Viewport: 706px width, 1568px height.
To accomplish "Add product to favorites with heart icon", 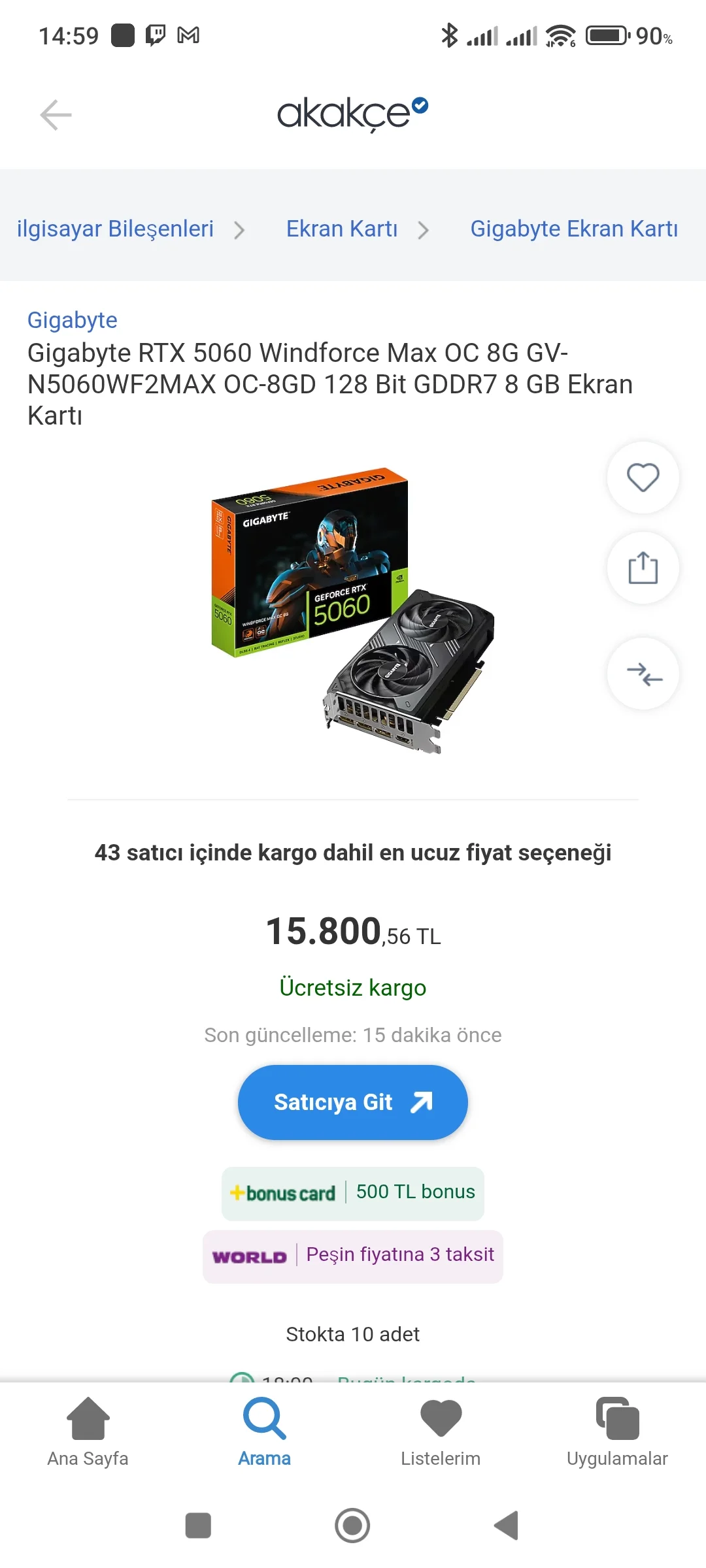I will [643, 478].
